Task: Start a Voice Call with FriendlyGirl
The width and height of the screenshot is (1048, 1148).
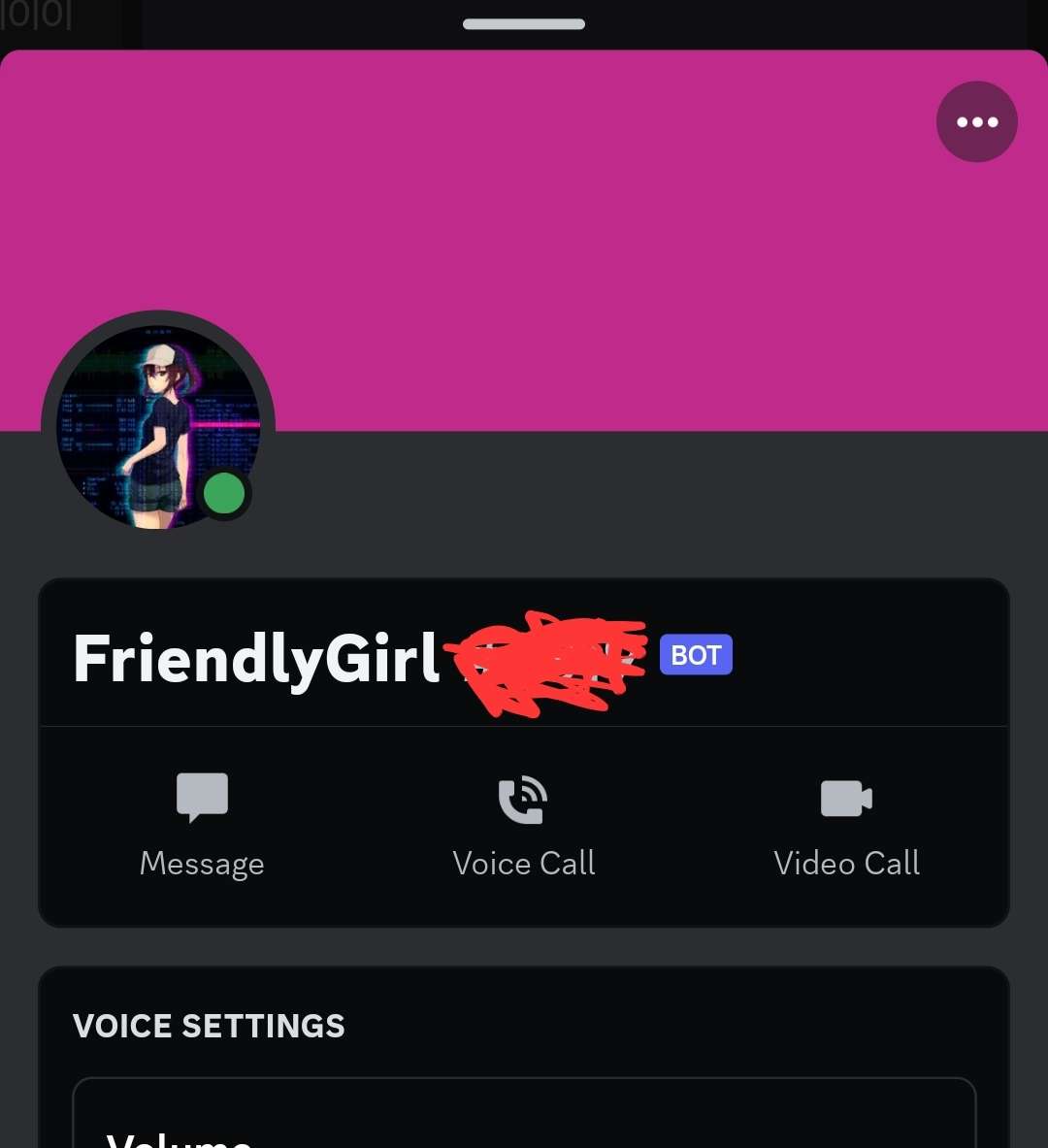Action: (524, 825)
